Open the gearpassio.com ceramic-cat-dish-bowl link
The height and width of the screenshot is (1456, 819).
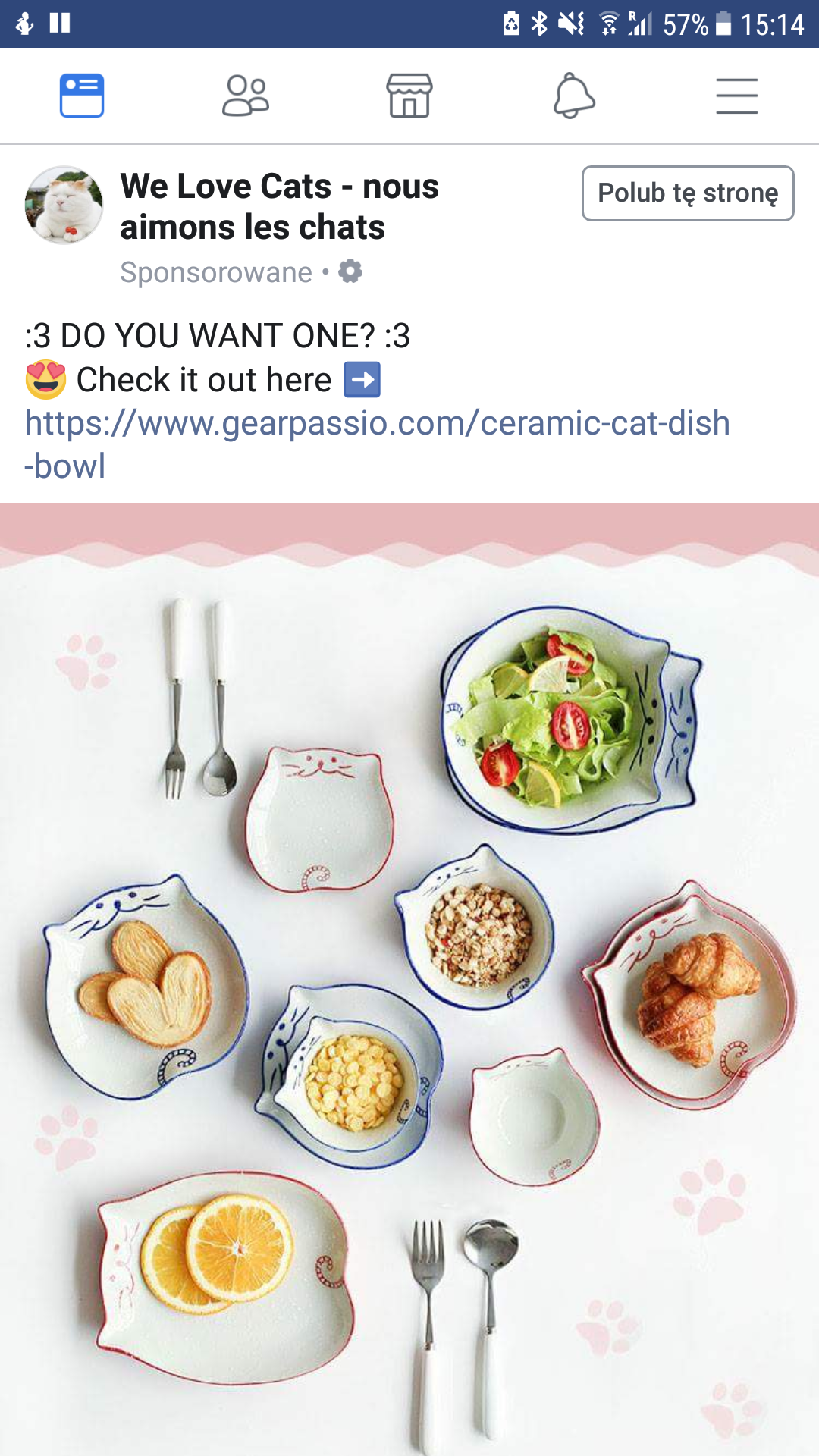377,444
